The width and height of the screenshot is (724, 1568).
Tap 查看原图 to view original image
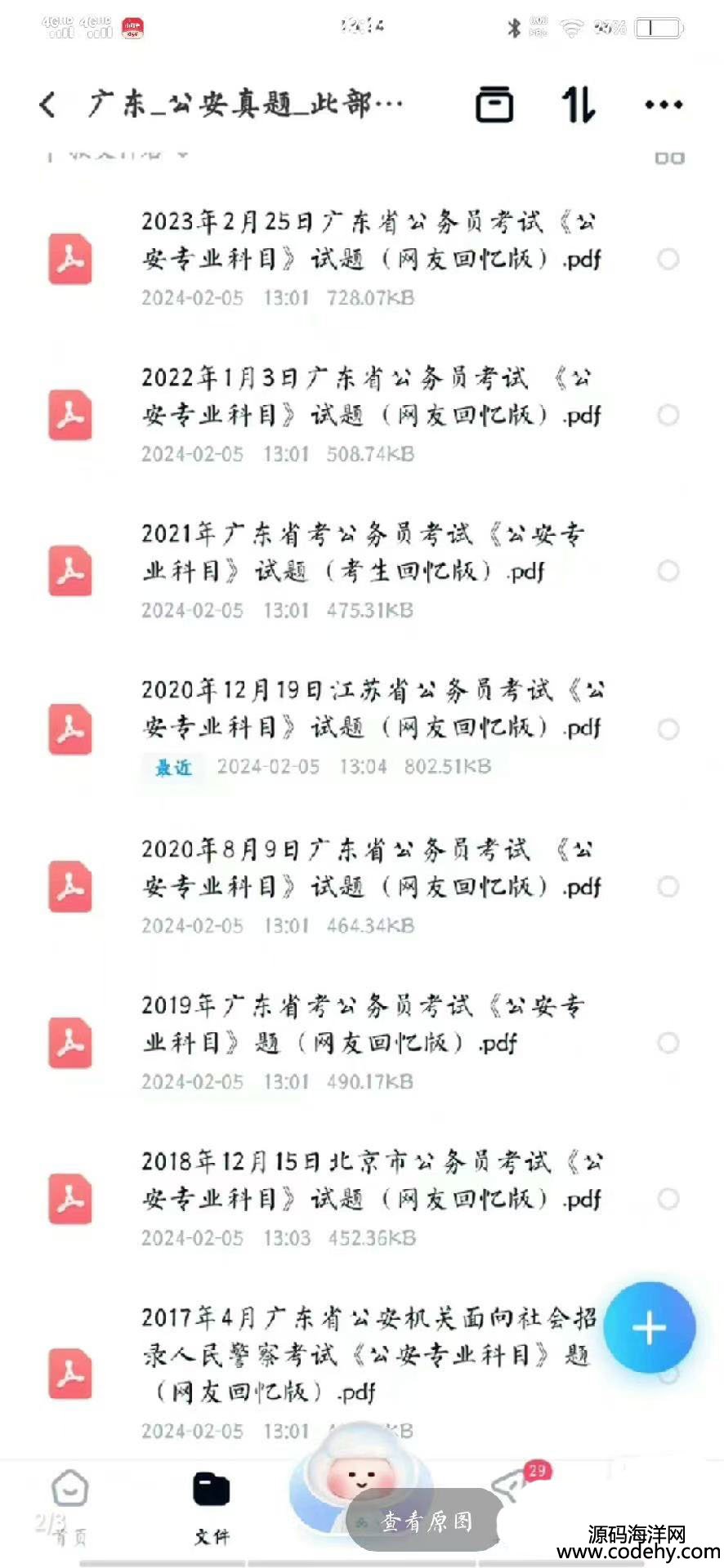pyautogui.click(x=427, y=1521)
